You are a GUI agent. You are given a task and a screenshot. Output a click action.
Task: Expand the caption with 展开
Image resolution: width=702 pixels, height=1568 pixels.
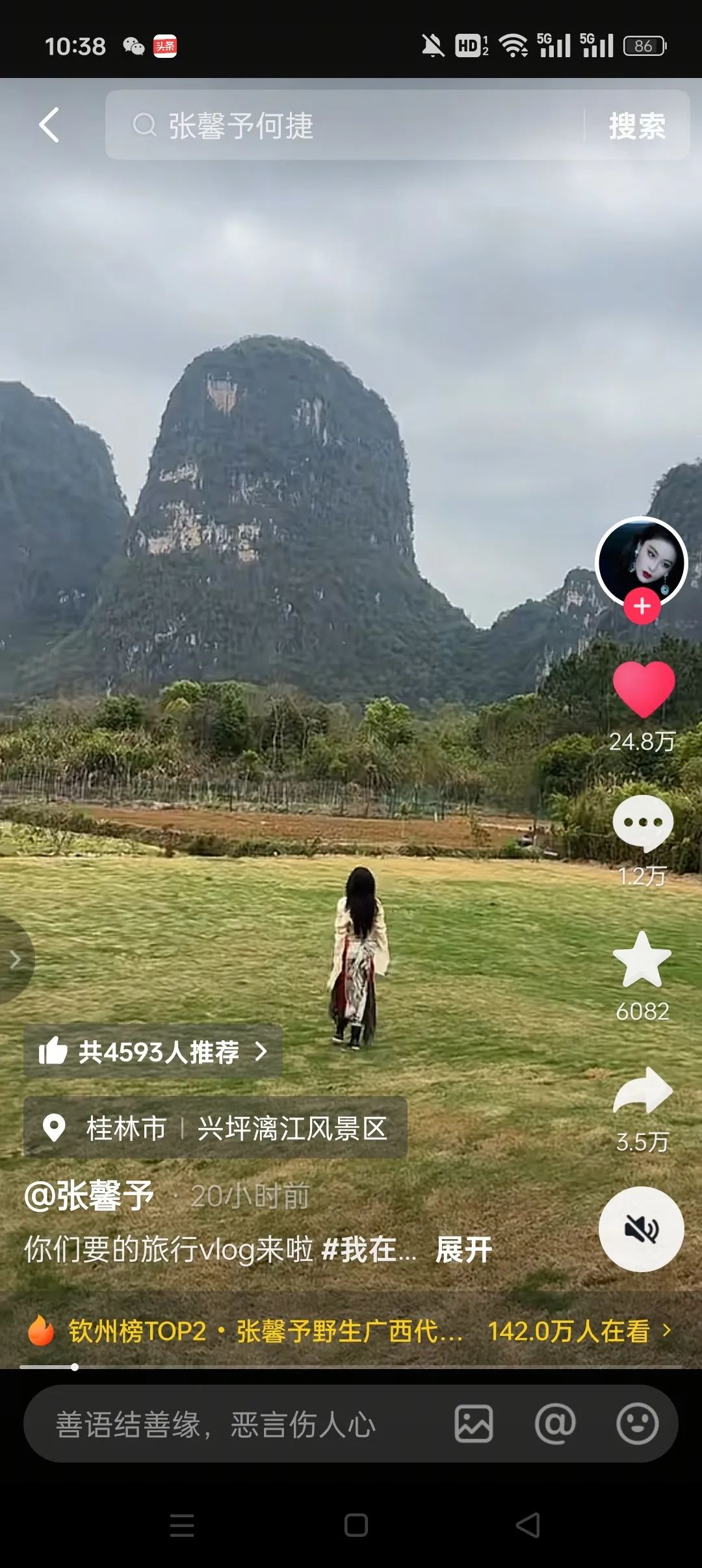coord(463,1249)
